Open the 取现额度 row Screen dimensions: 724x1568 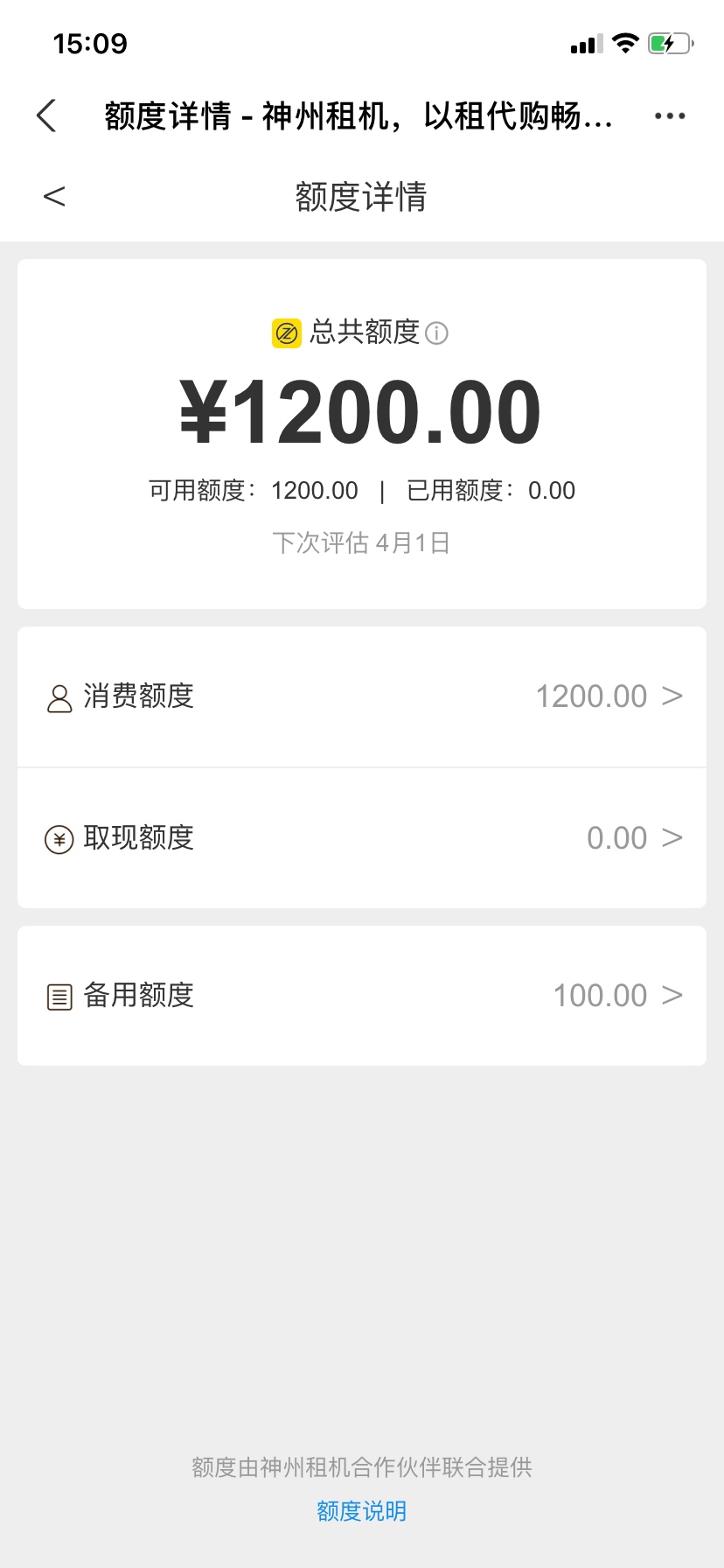[x=362, y=838]
